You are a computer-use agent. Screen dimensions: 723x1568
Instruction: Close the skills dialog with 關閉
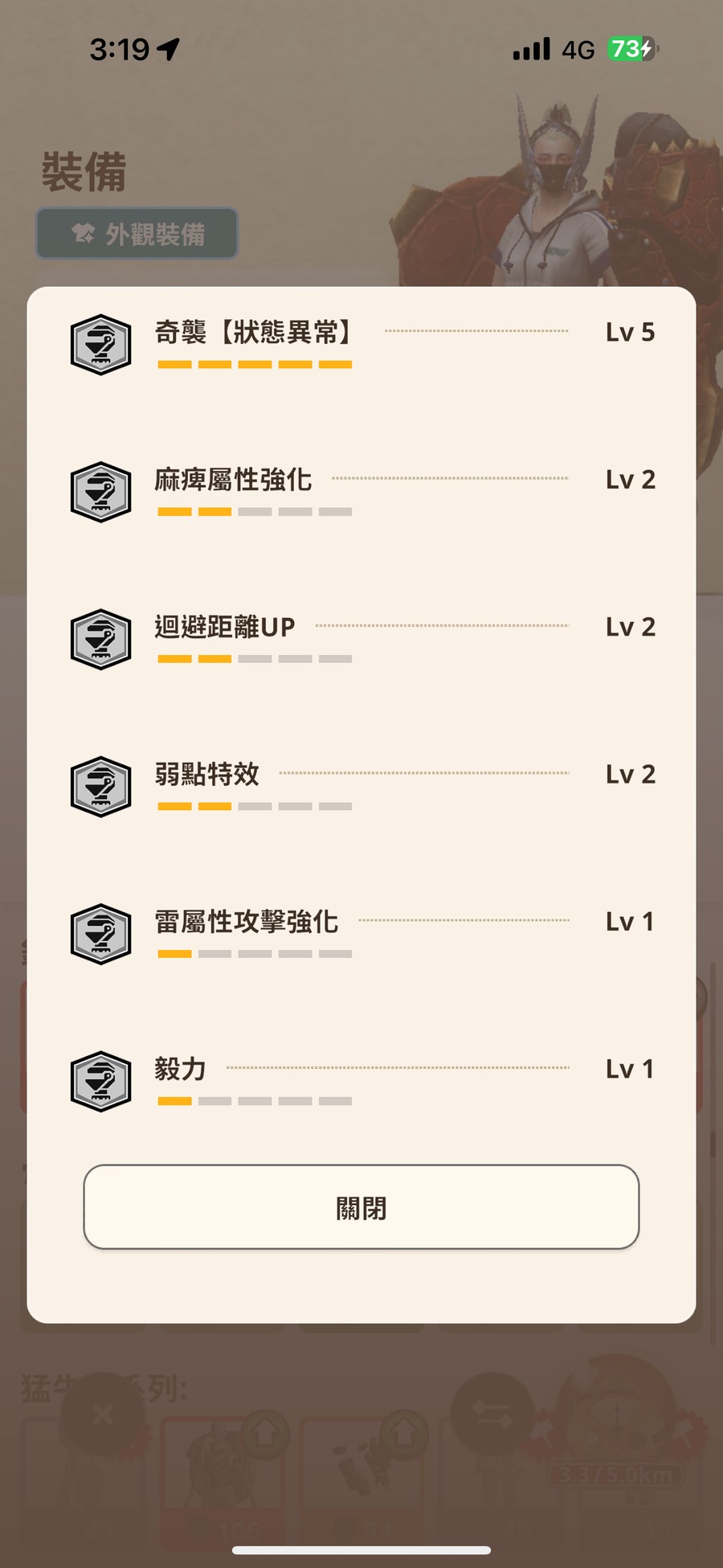(361, 1207)
